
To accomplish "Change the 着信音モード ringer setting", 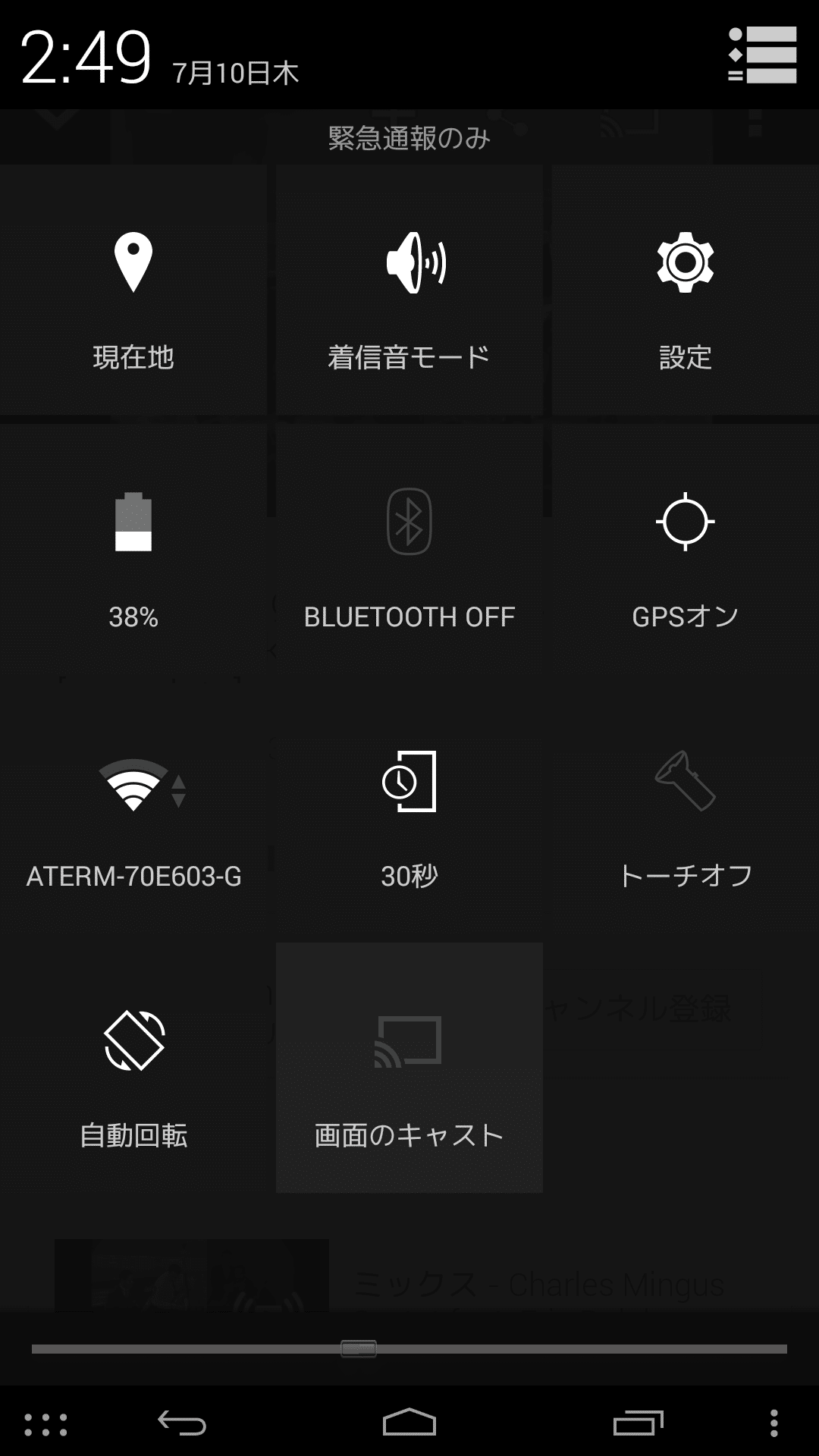I will (409, 290).
